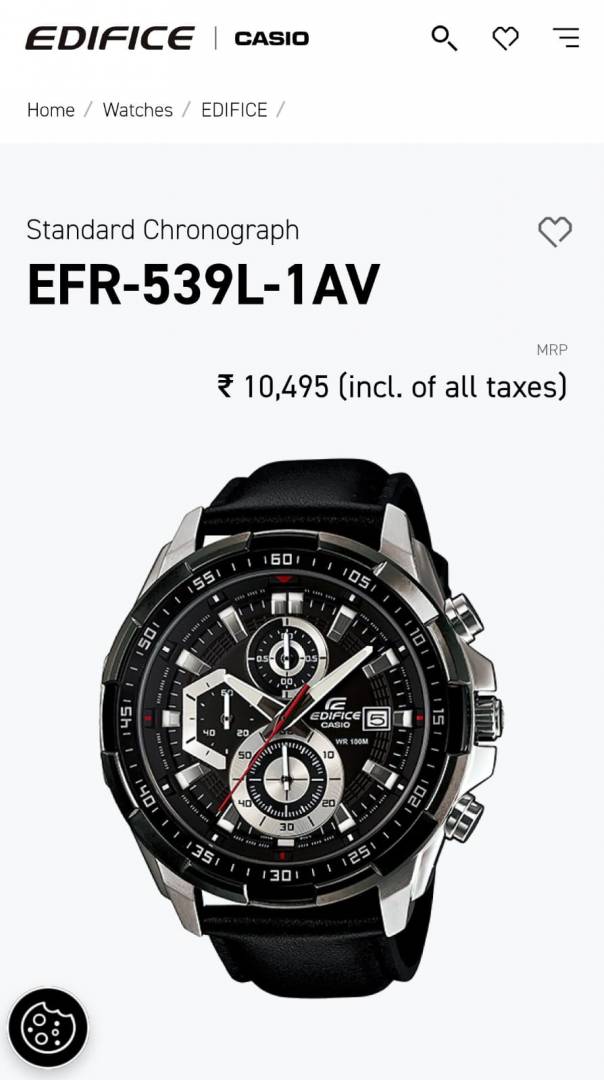Image resolution: width=604 pixels, height=1080 pixels.
Task: Open the hamburger menu
Action: pos(566,39)
